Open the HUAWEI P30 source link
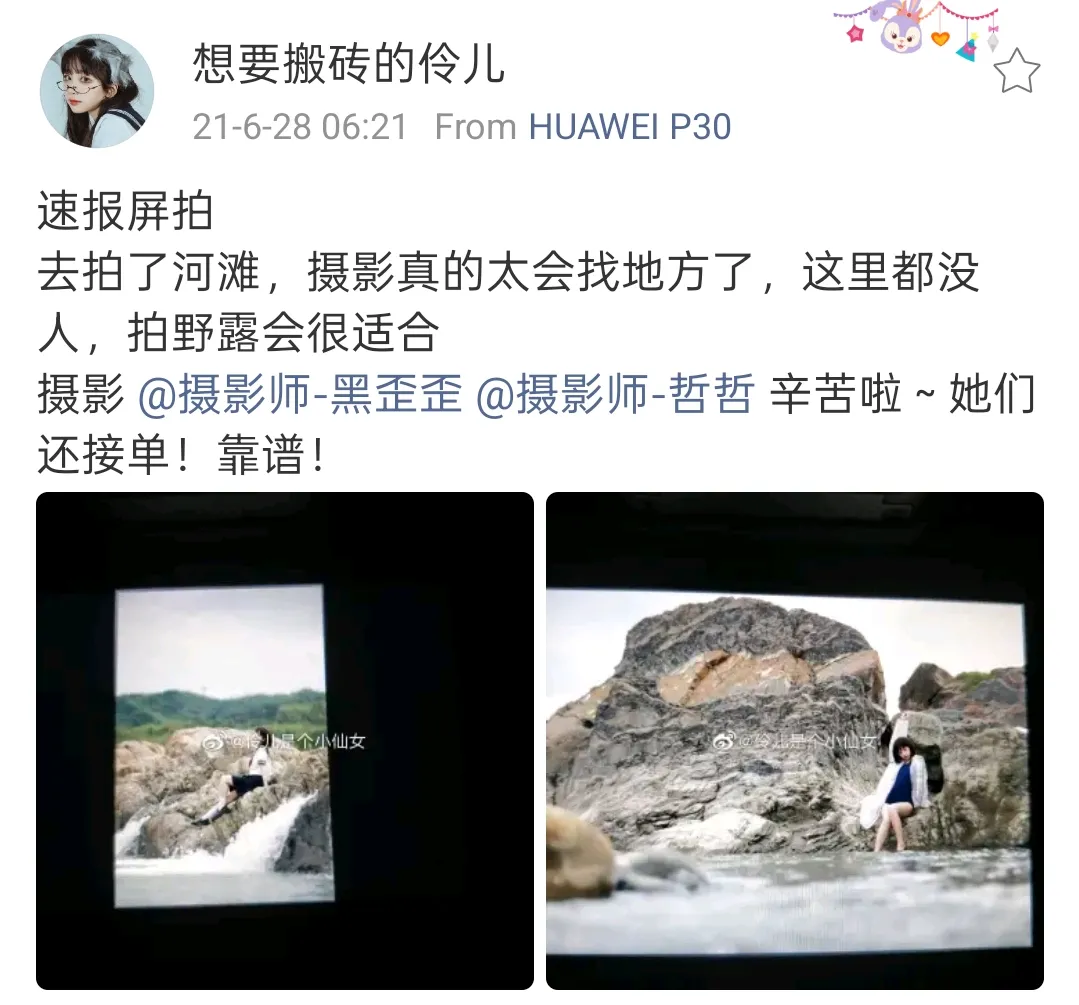The width and height of the screenshot is (1079, 1005). coord(629,127)
